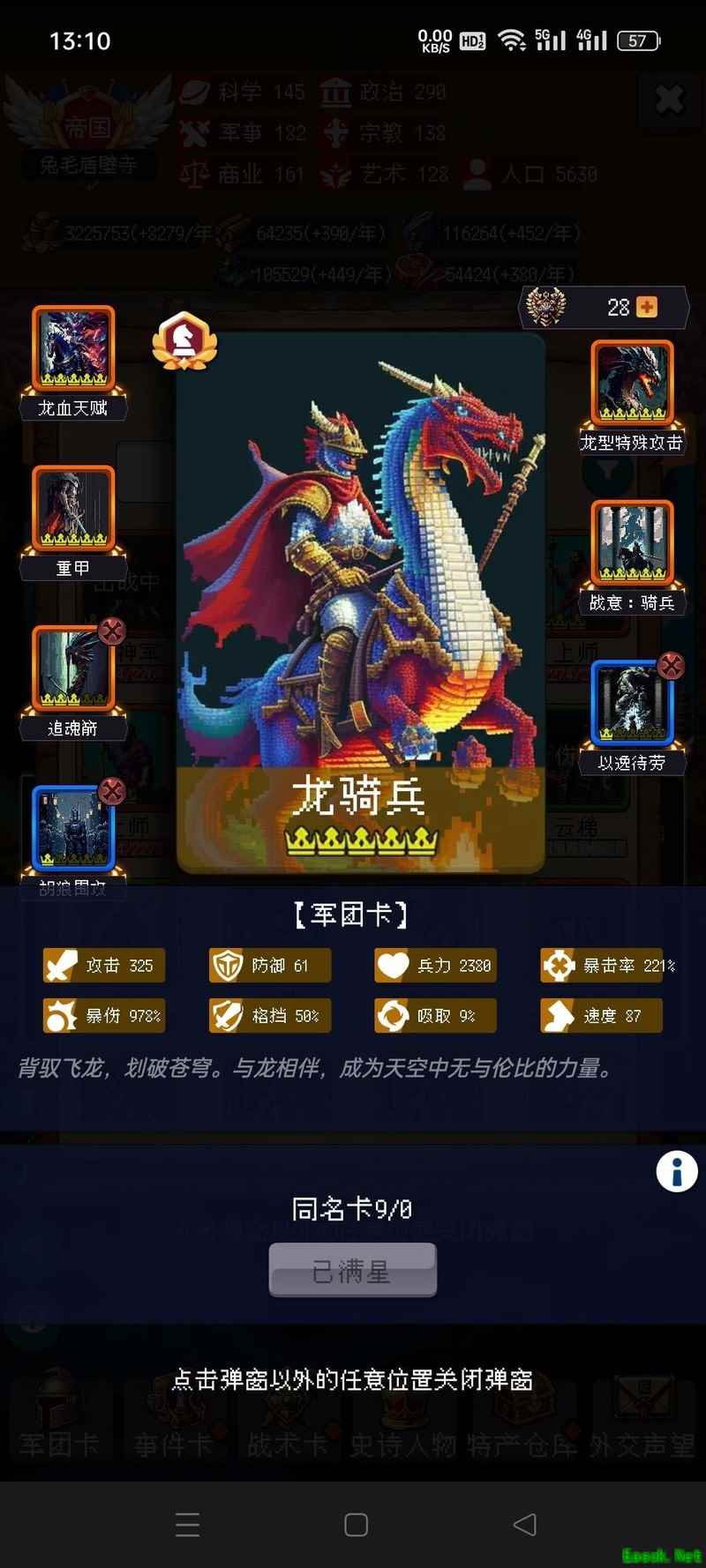
Task: Go to the system home screen
Action: pos(356,1524)
